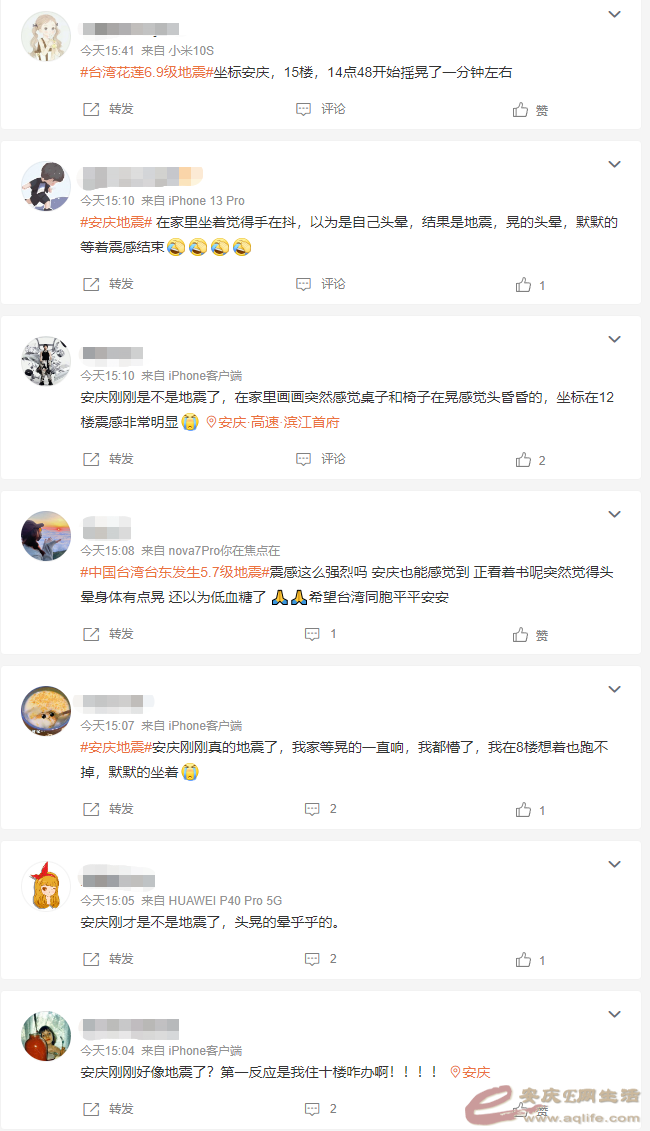Screen dimensions: 650x1131
Task: Open comments on the post about 我住十楼
Action: pyautogui.click(x=321, y=1109)
